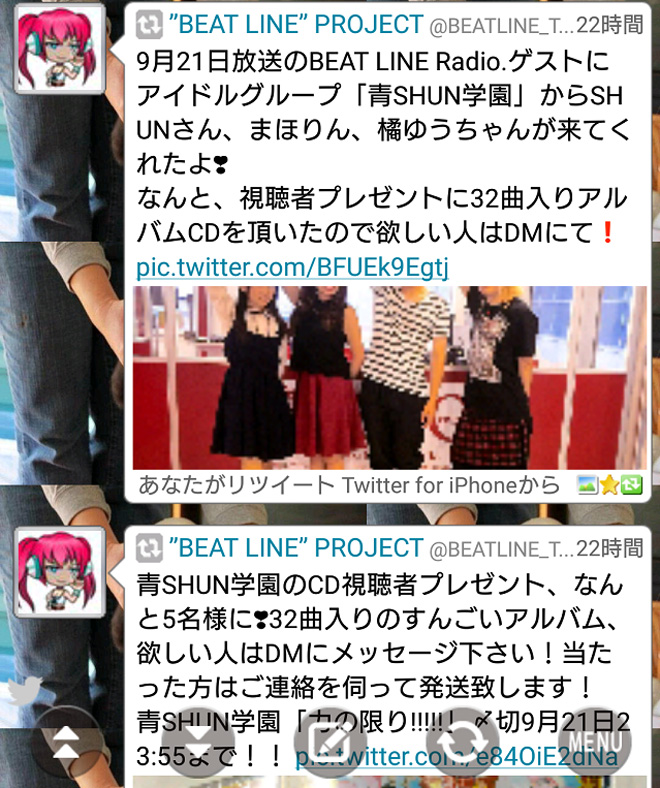Viewport: 660px width, 788px height.
Task: Open avatar on the CD視聴者プレゼント tweet
Action: click(60, 572)
